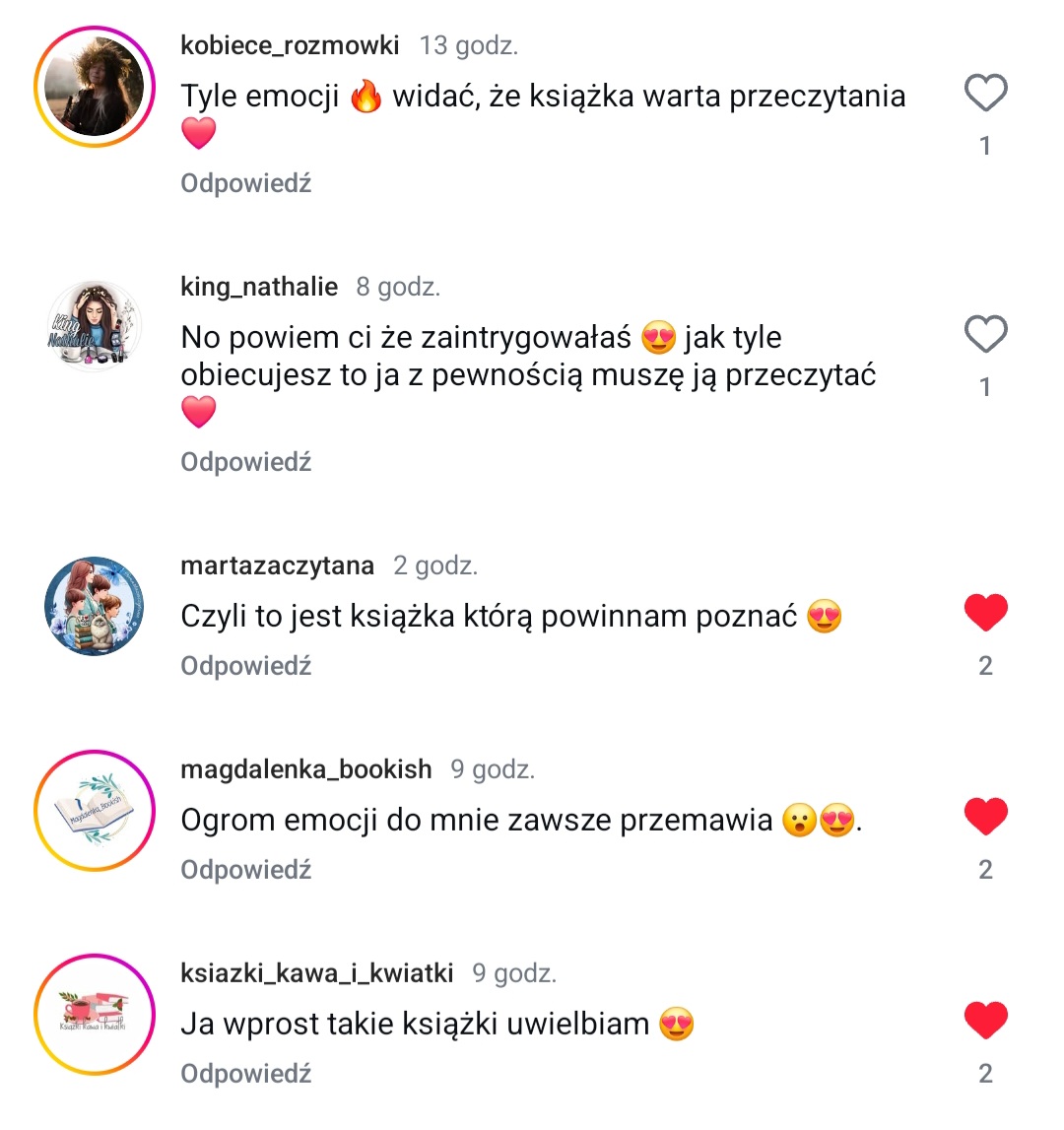This screenshot has width=1064, height=1130.
Task: Answer magdalenka_bookish's comment via Odpowiedź
Action: pyautogui.click(x=245, y=870)
